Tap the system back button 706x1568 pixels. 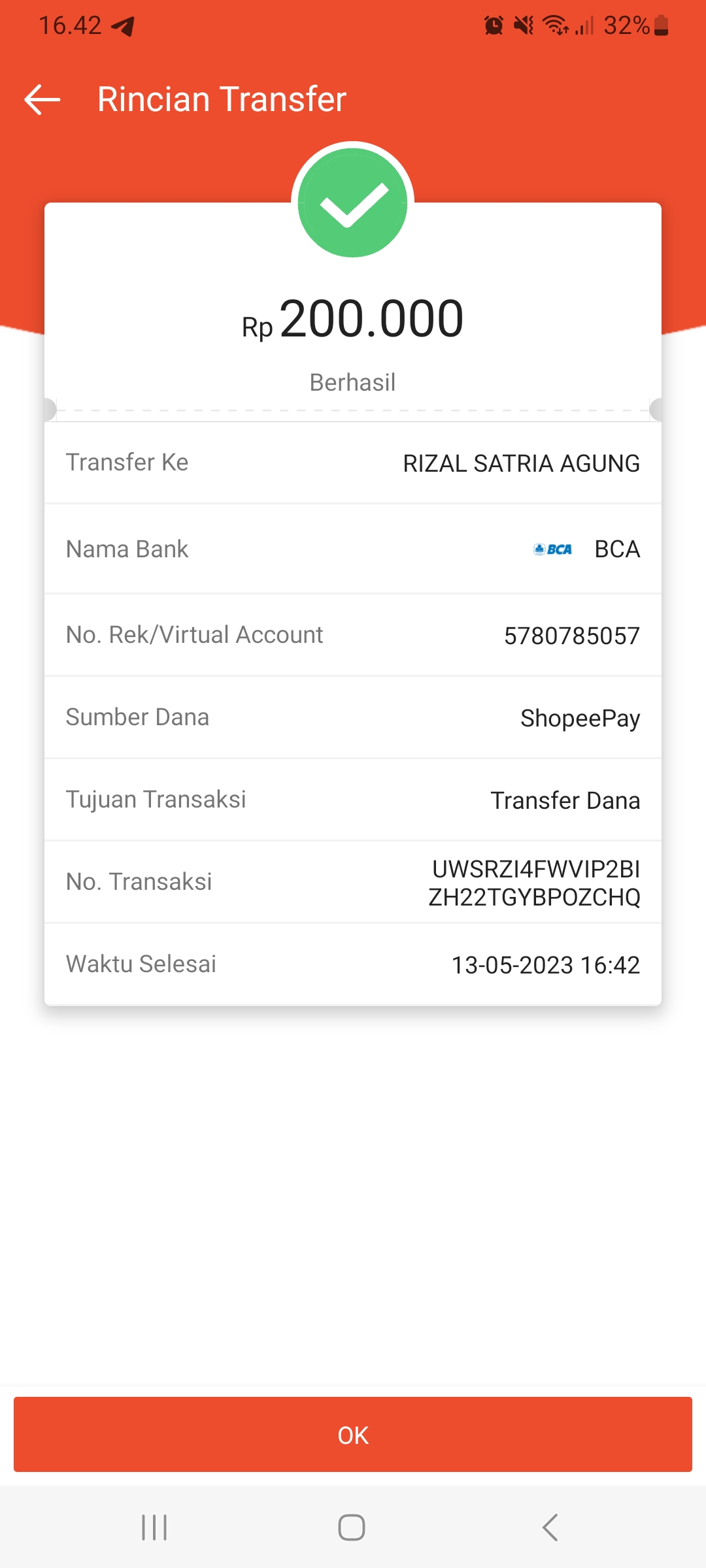[550, 1527]
